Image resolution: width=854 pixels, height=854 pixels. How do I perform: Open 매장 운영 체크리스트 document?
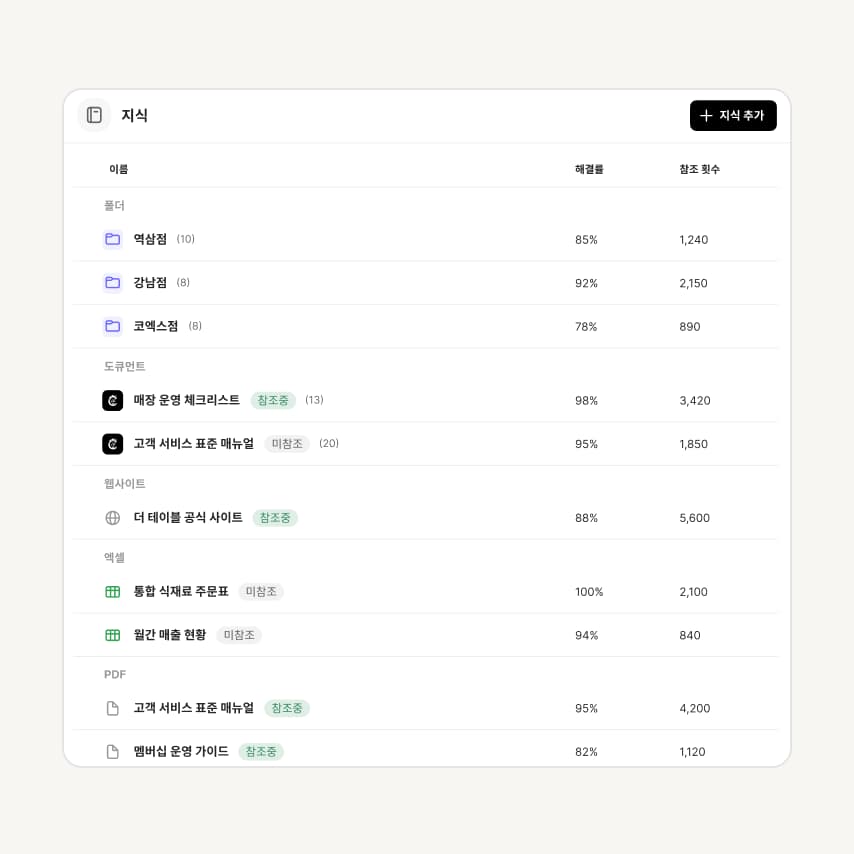coord(425,400)
